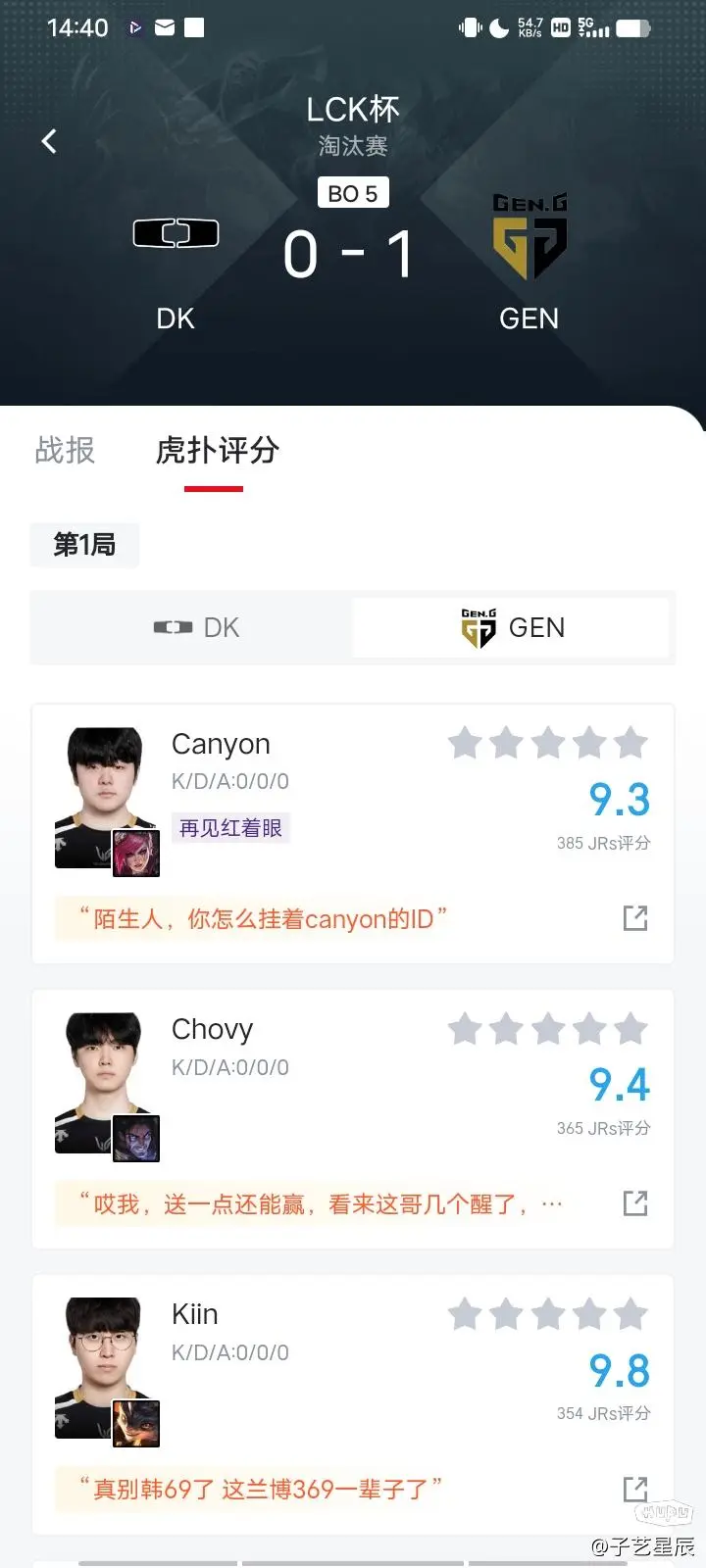Click the GEN.G team logo above the score
This screenshot has height=1568, width=706.
click(x=529, y=235)
